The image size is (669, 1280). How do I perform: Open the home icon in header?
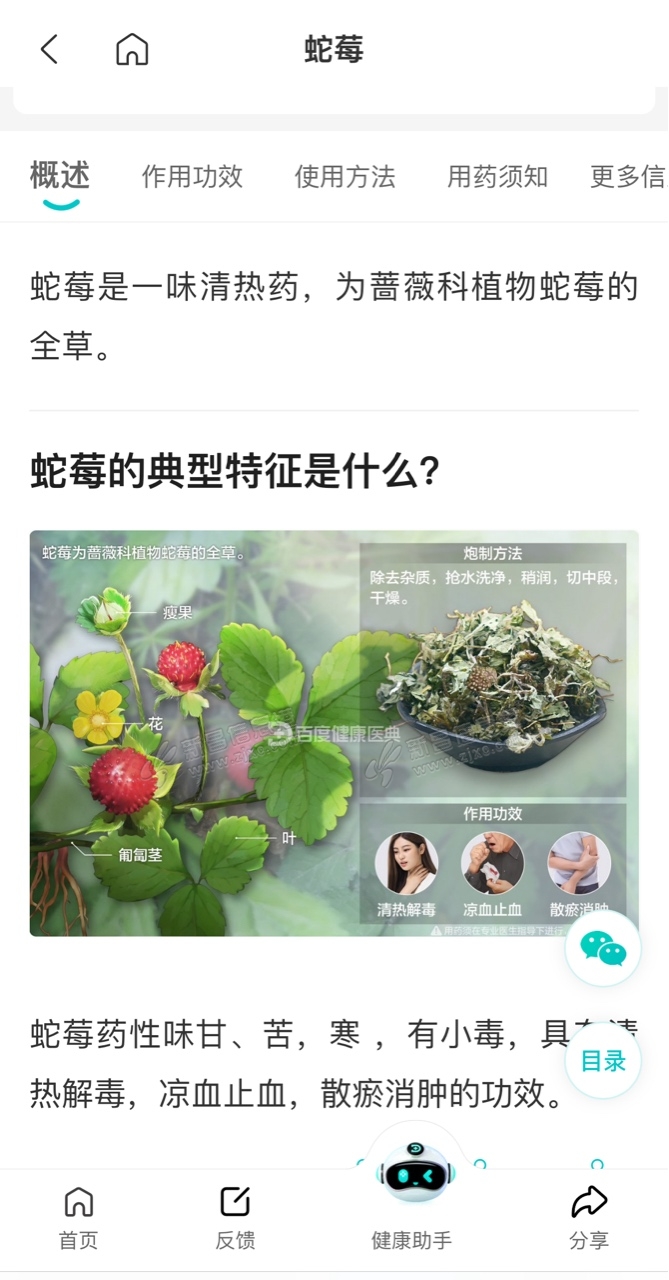(x=132, y=49)
